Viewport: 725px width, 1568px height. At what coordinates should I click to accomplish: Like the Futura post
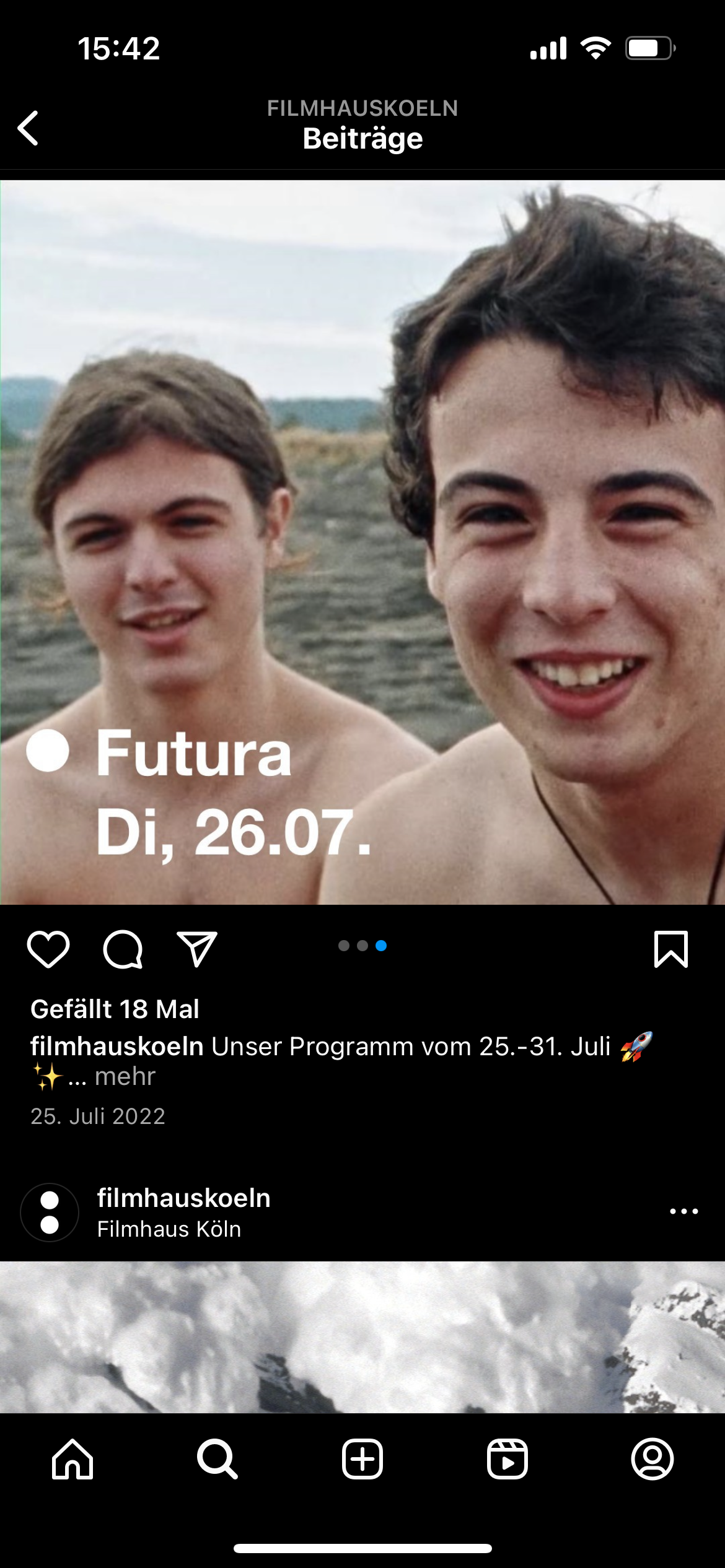tap(48, 949)
